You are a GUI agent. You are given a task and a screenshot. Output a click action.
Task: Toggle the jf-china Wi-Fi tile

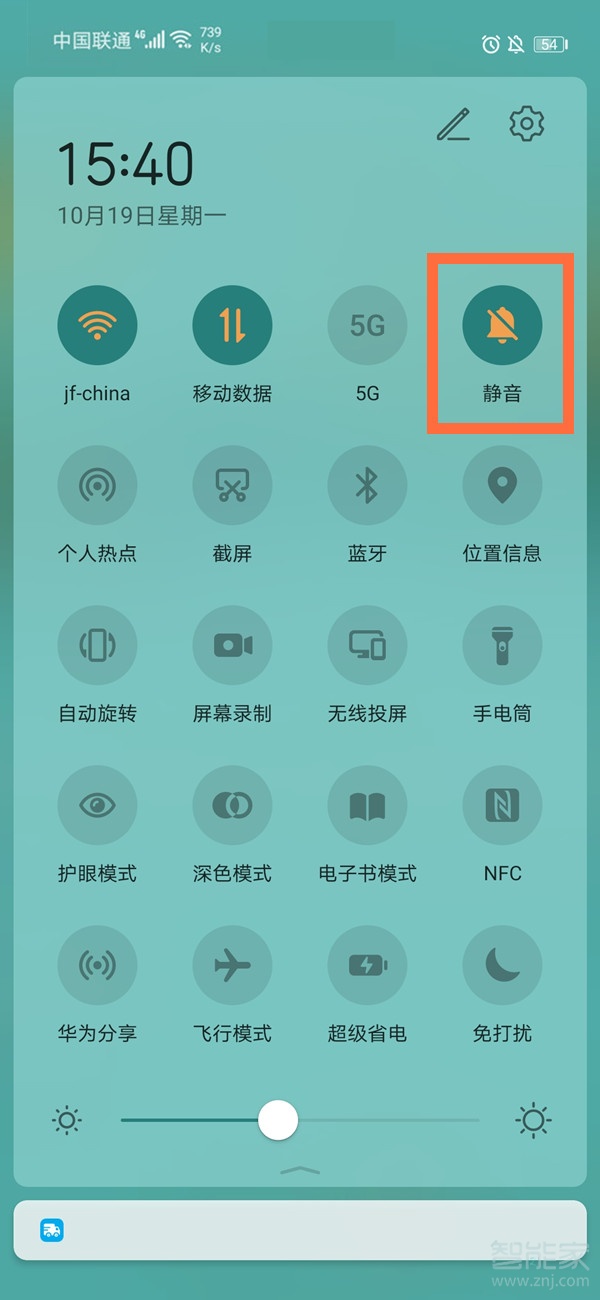click(x=97, y=324)
